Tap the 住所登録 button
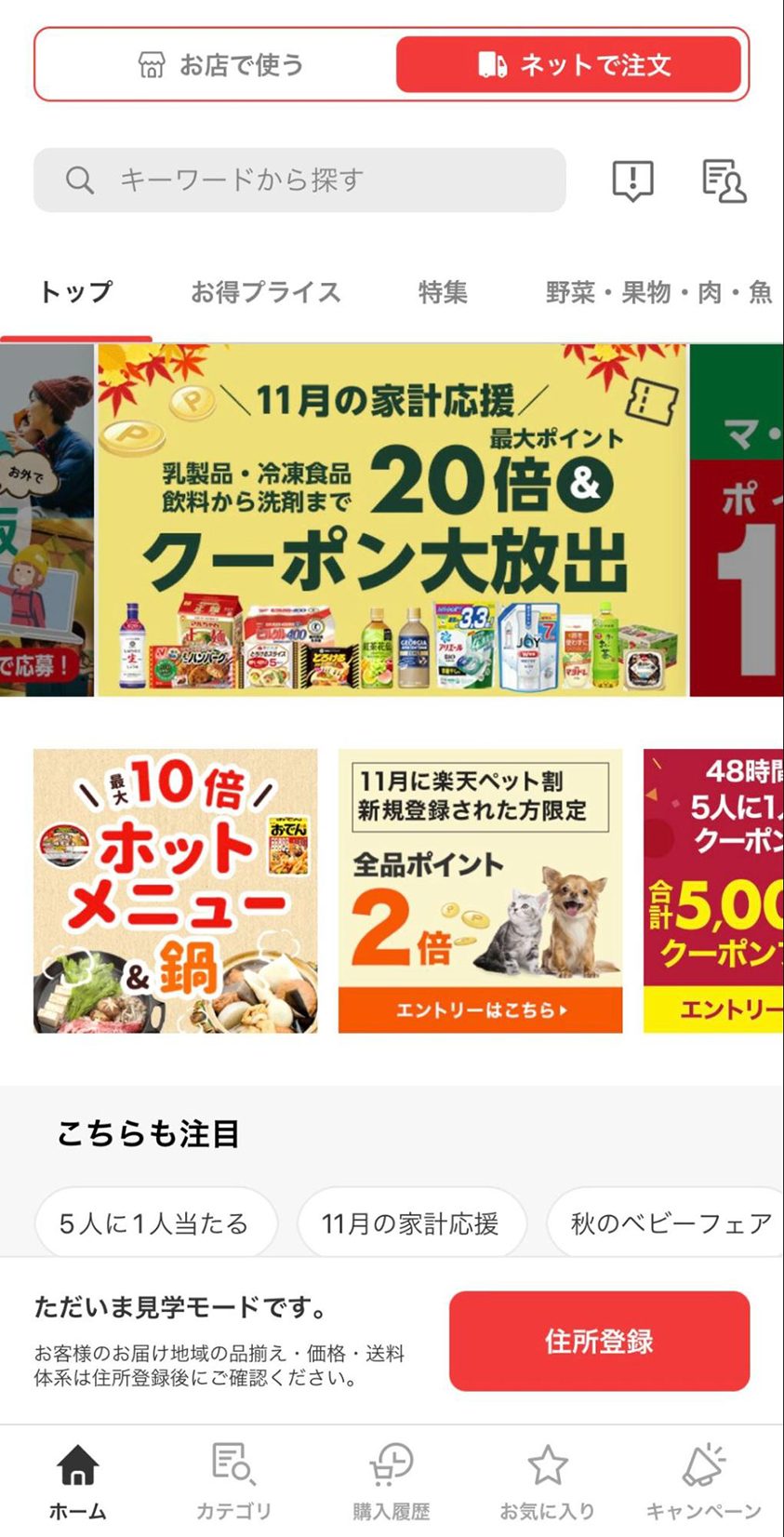784x1537 pixels. click(599, 1341)
